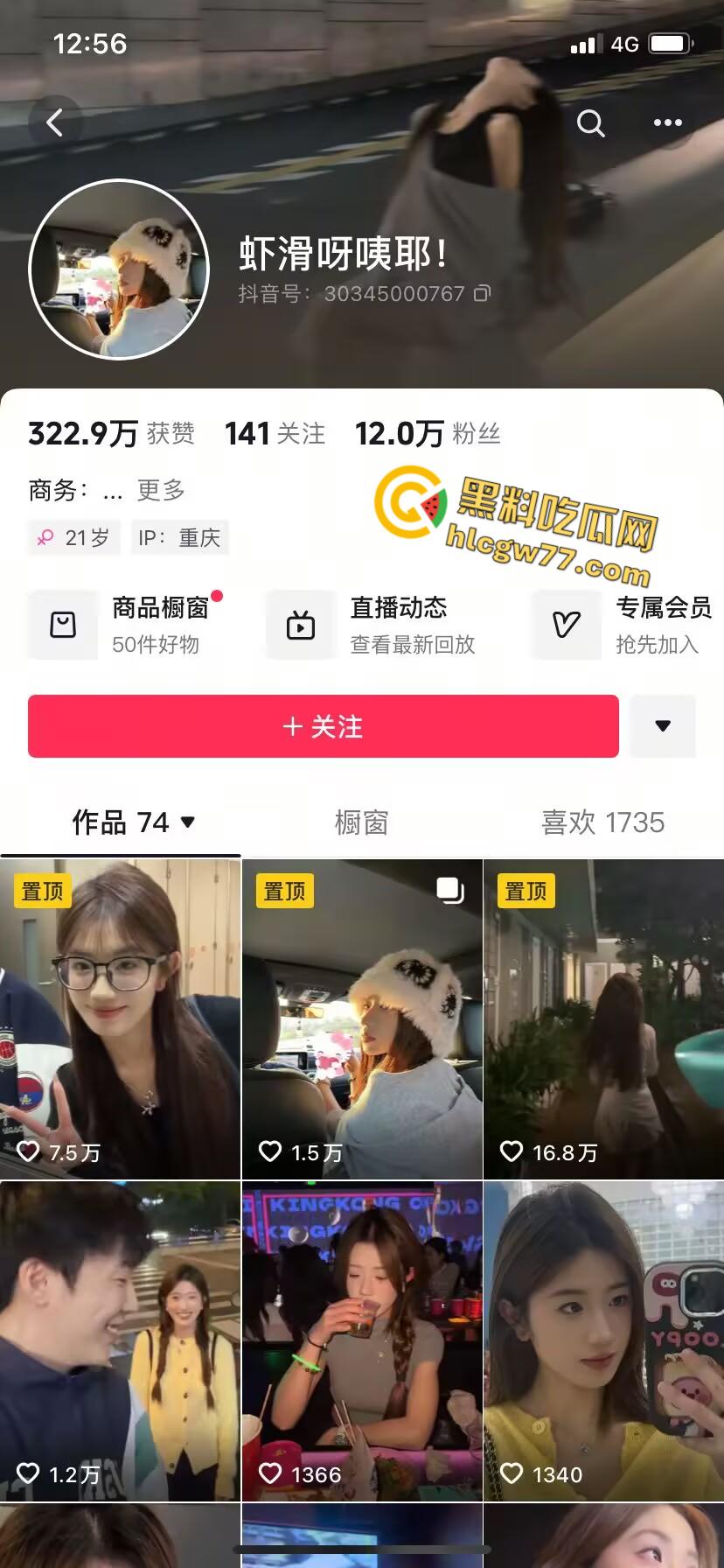Copy the 抖音号 with the copy icon
Screen dimensions: 724x1568
[480, 294]
